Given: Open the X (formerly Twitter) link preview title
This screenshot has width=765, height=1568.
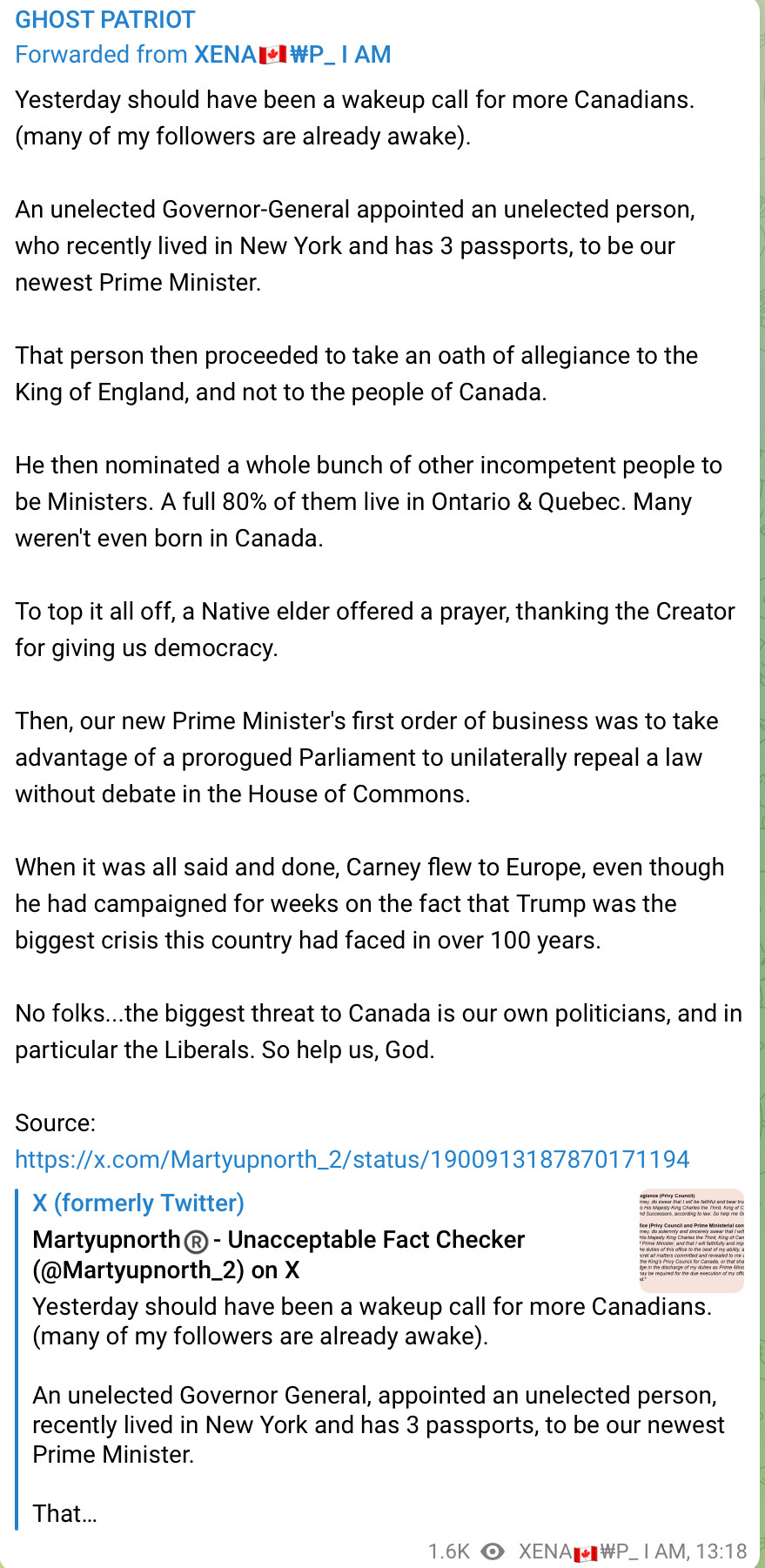Looking at the screenshot, I should coord(138,1203).
